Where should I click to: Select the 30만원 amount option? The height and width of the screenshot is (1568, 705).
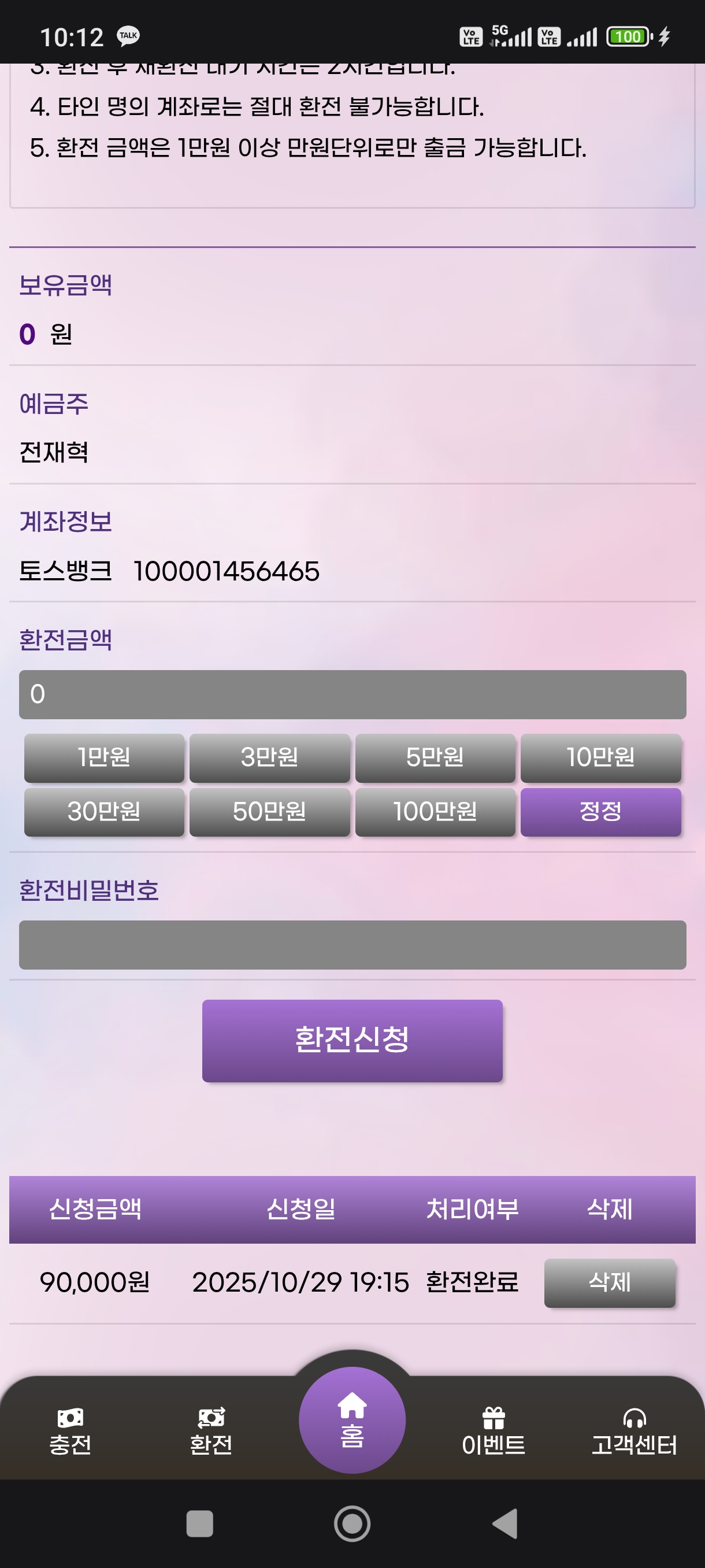tap(104, 811)
